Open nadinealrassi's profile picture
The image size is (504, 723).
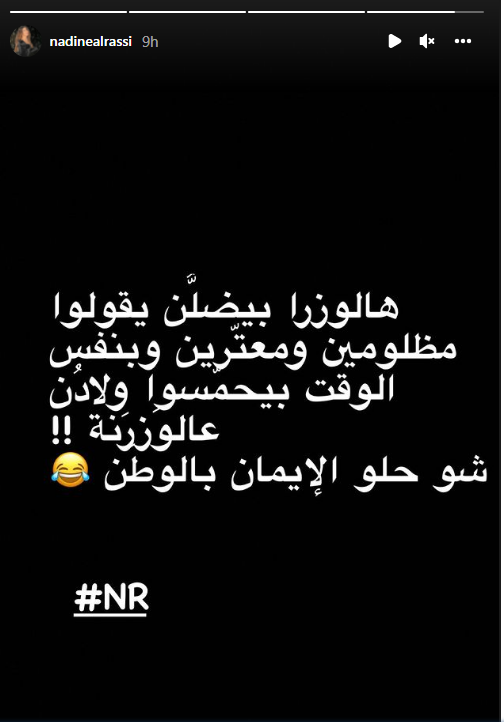coord(25,41)
